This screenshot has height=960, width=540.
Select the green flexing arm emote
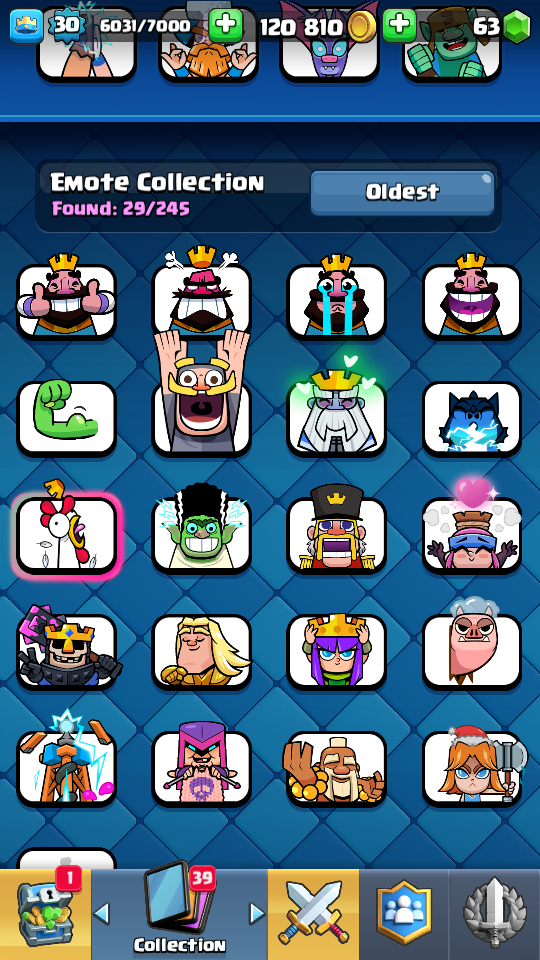click(66, 418)
